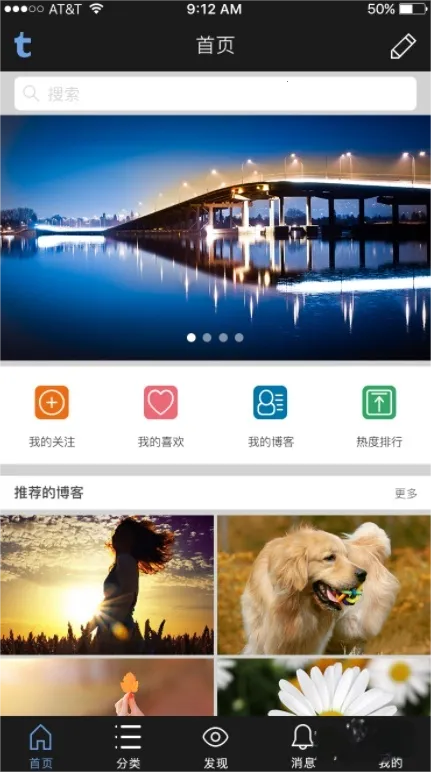Switch to the 我的 tab
The image size is (431, 772).
[x=390, y=745]
